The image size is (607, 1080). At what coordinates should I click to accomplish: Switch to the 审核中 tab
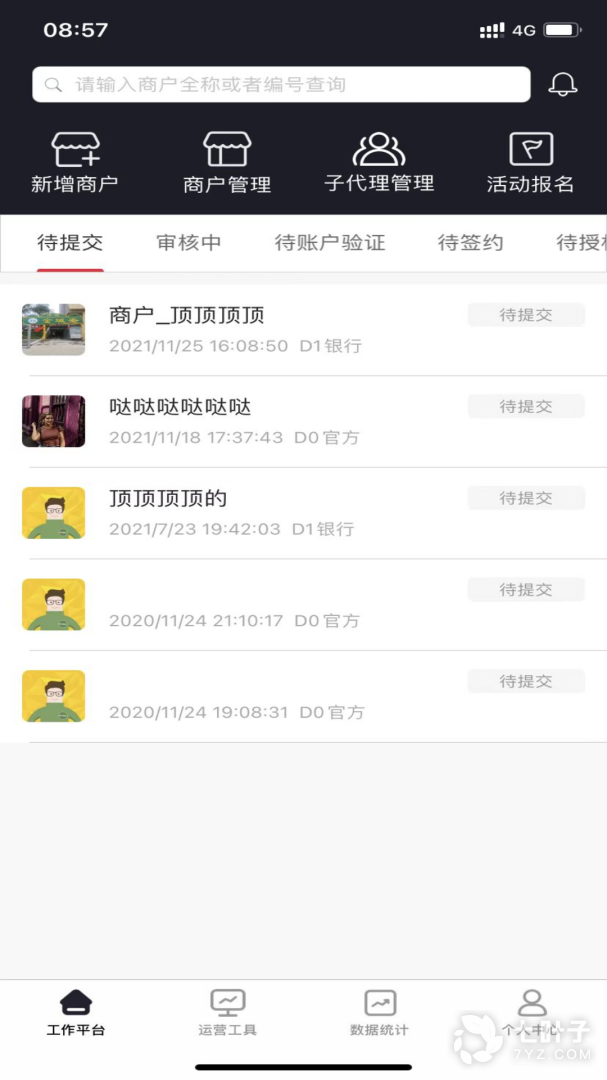[x=189, y=243]
